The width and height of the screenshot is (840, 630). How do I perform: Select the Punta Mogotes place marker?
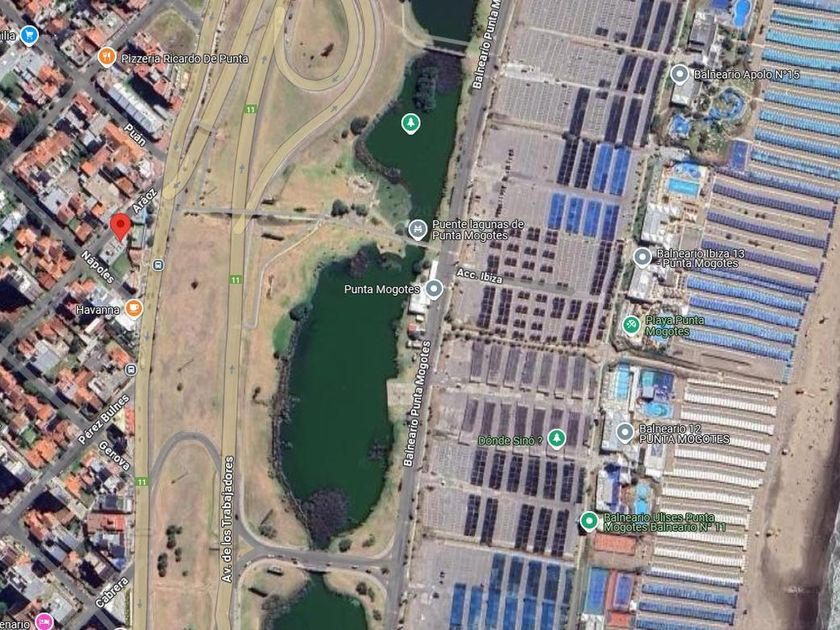tap(434, 289)
